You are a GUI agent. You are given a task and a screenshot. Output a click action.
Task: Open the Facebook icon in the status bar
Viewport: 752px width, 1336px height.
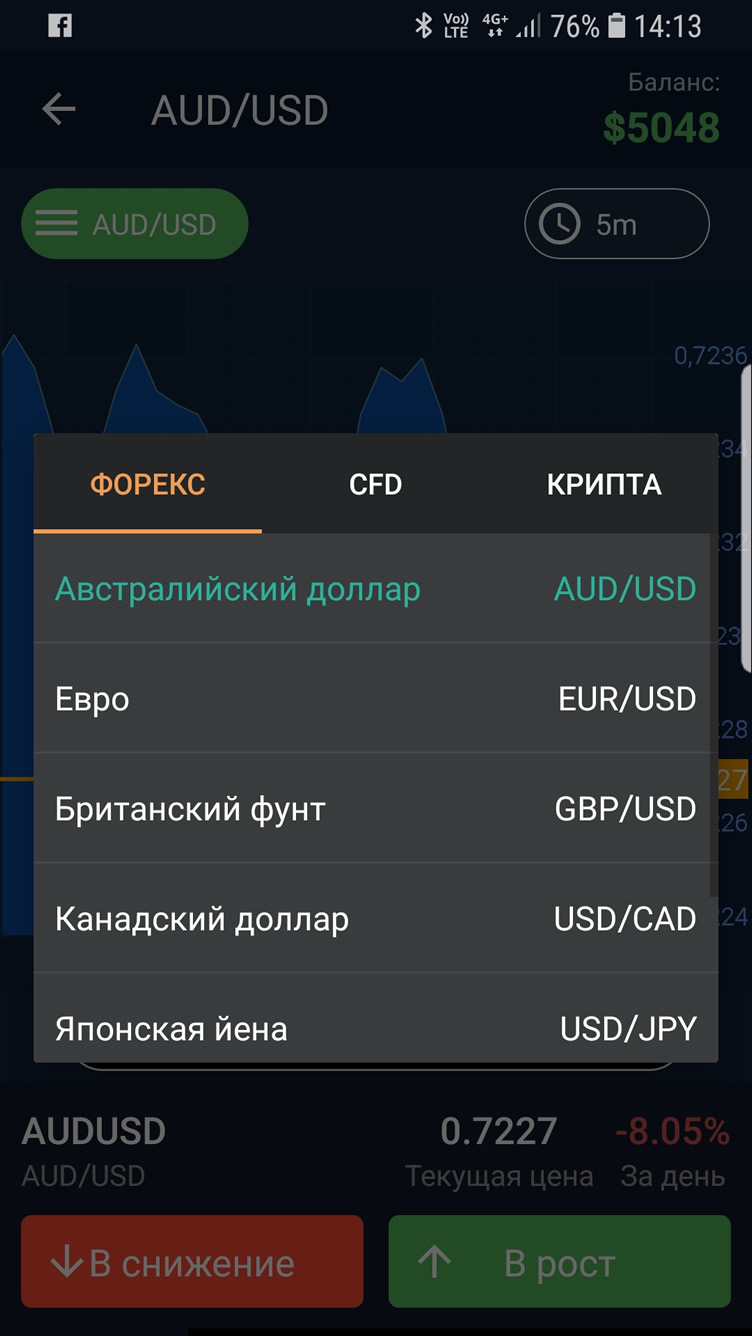click(60, 25)
